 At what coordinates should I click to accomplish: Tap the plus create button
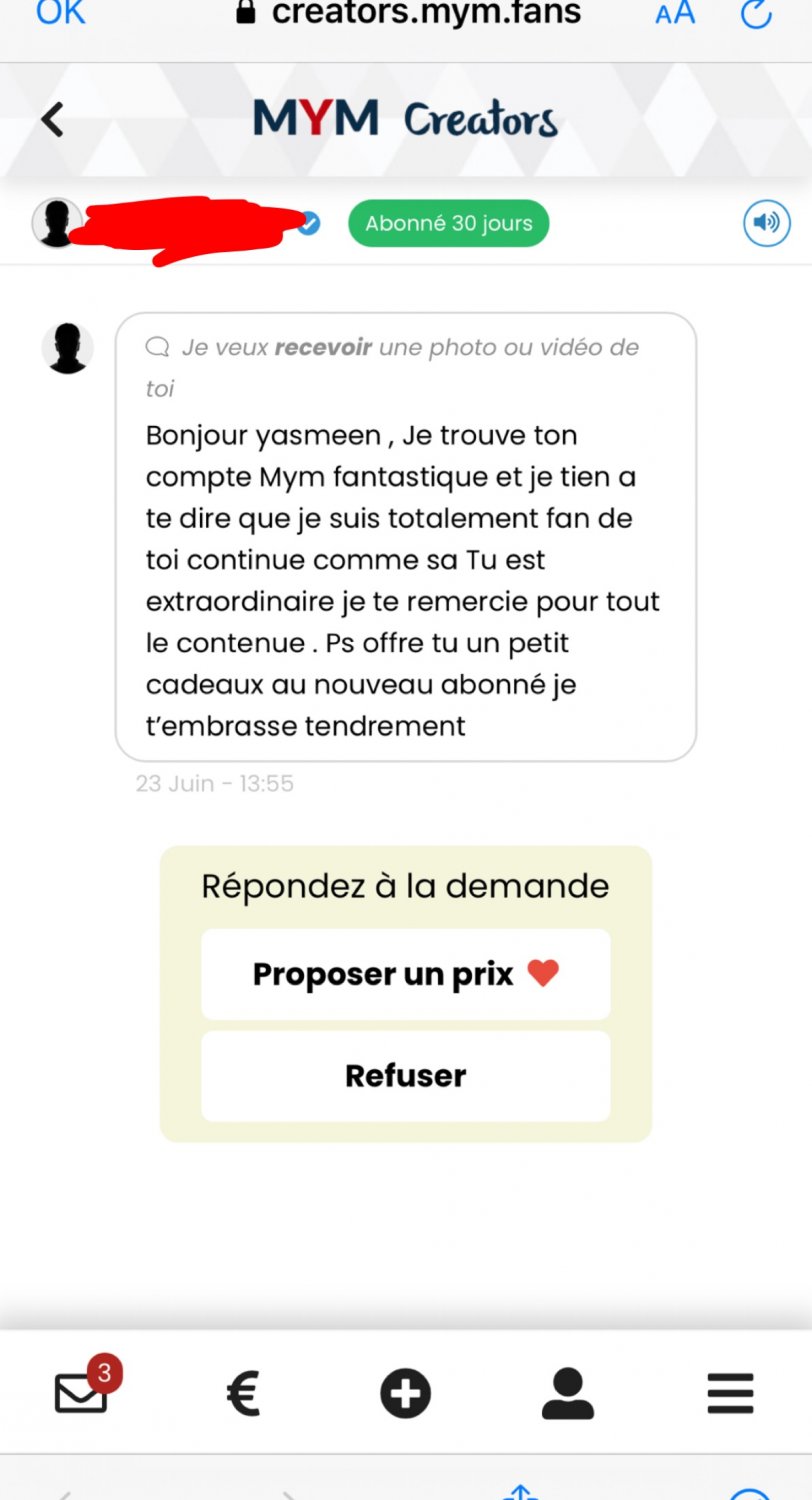pyautogui.click(x=405, y=1393)
